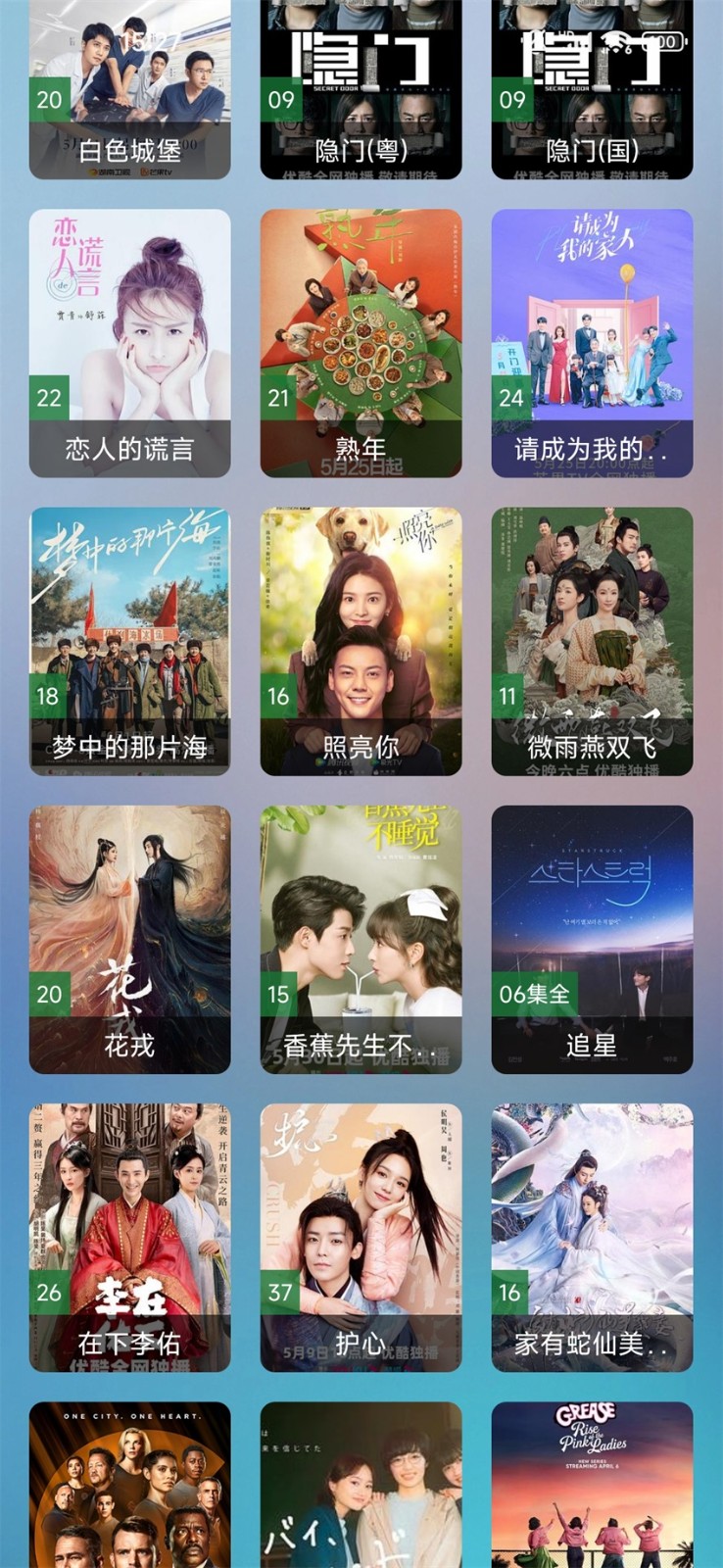This screenshot has height=1568, width=723.
Task: Select the 花戎 drama poster
Action: tap(129, 939)
